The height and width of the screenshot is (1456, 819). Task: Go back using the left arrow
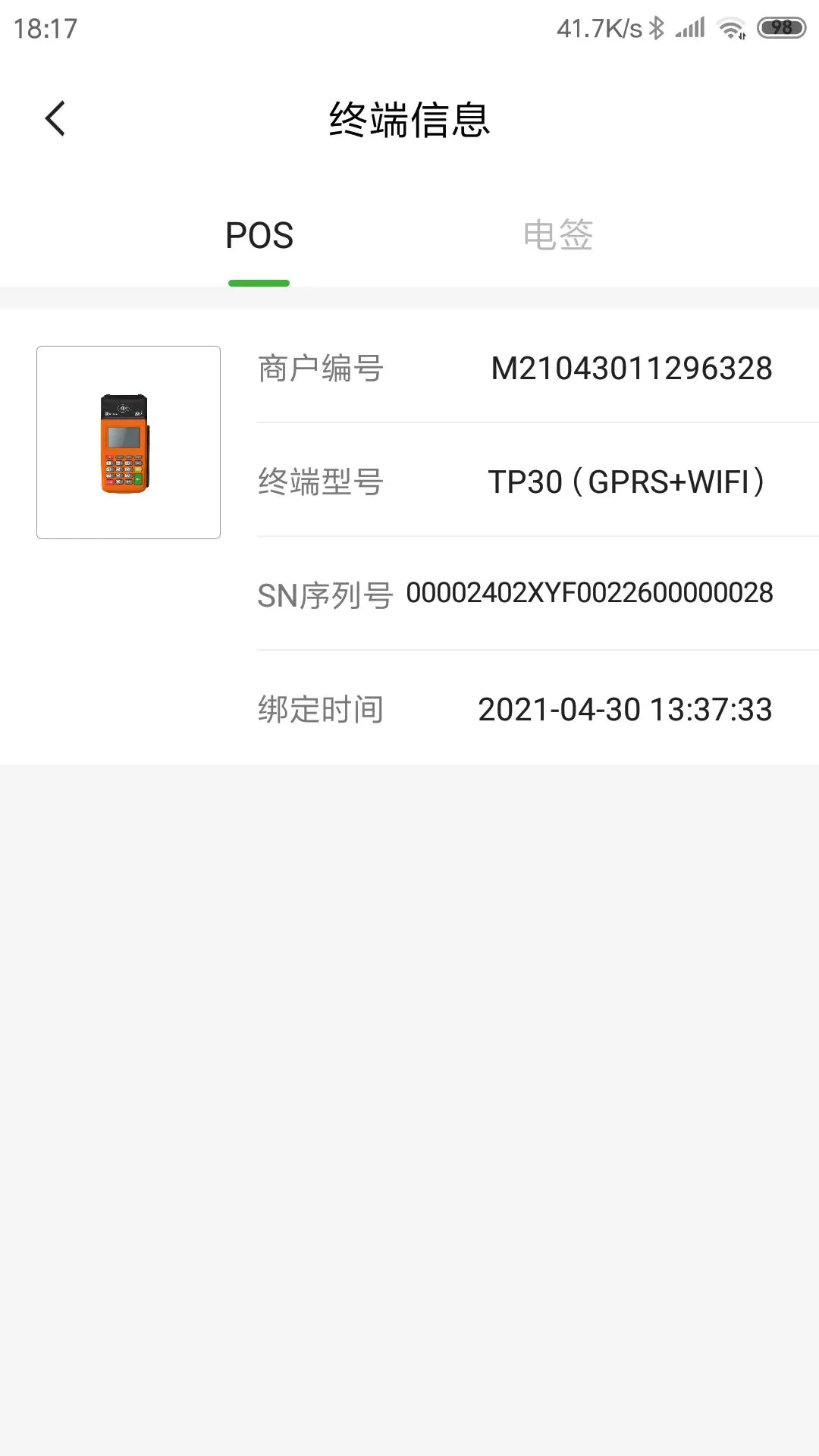point(55,118)
